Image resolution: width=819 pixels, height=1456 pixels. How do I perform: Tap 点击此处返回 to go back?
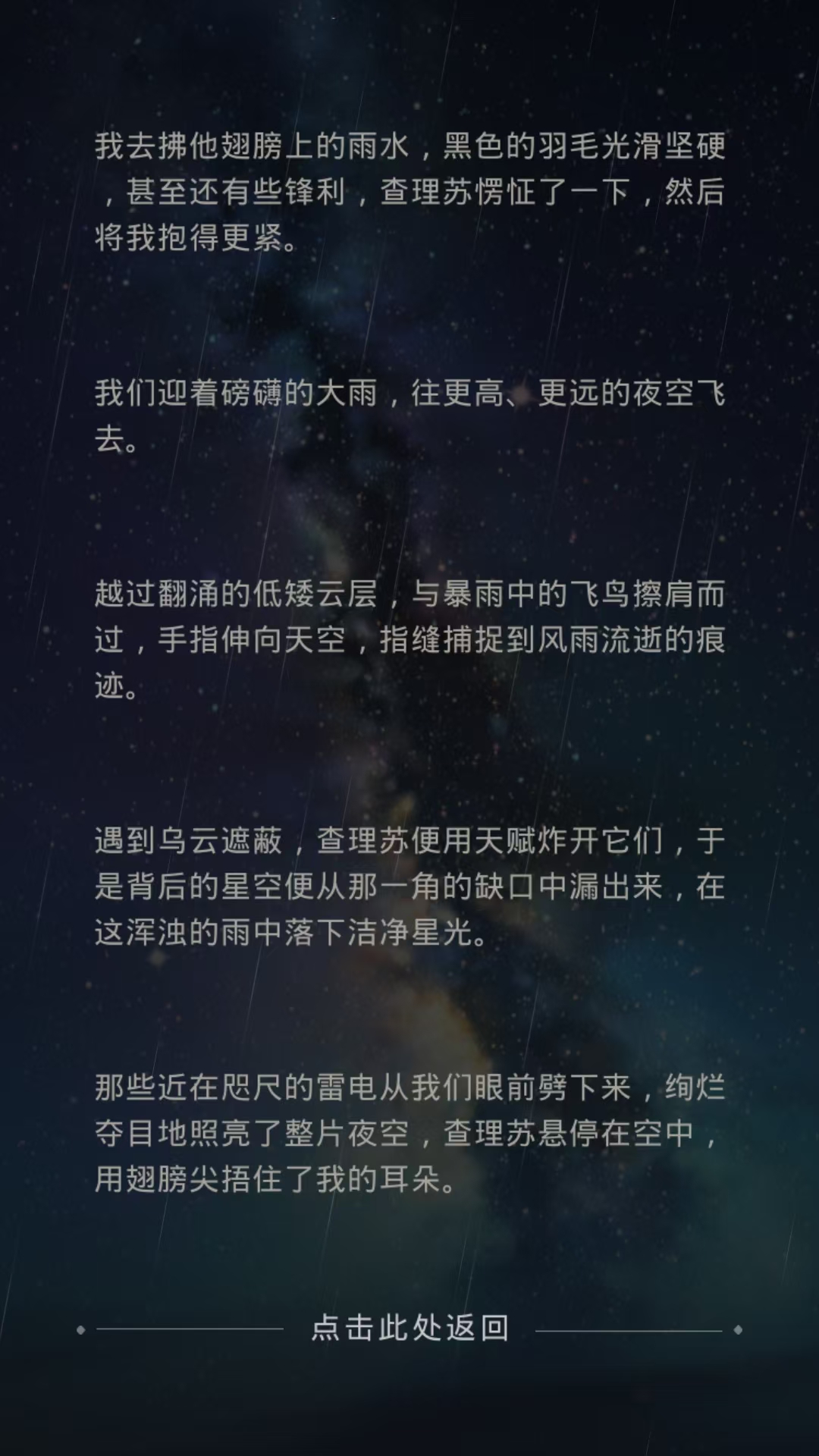tap(409, 1328)
